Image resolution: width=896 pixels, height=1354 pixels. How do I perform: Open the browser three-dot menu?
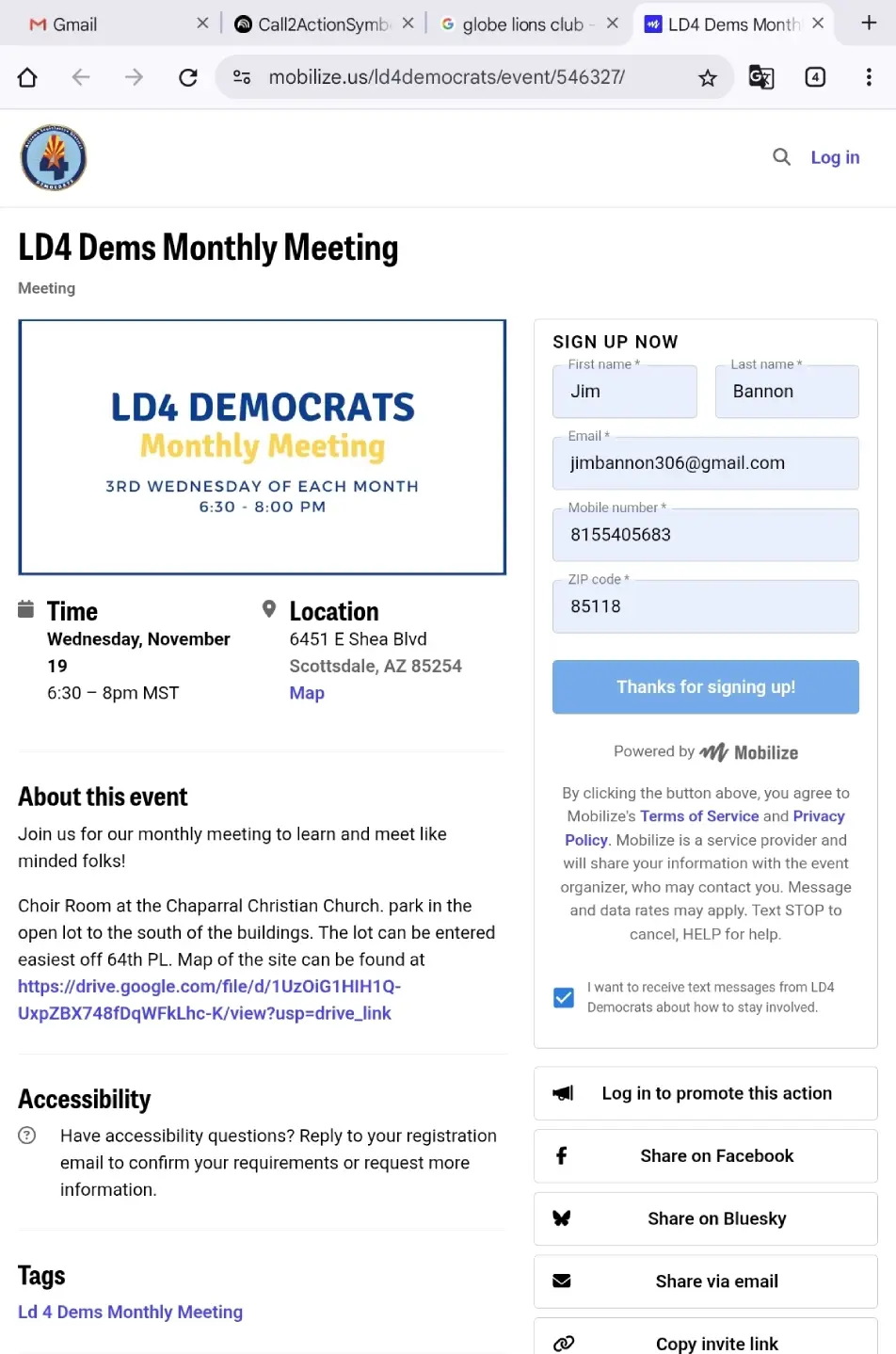coord(869,77)
